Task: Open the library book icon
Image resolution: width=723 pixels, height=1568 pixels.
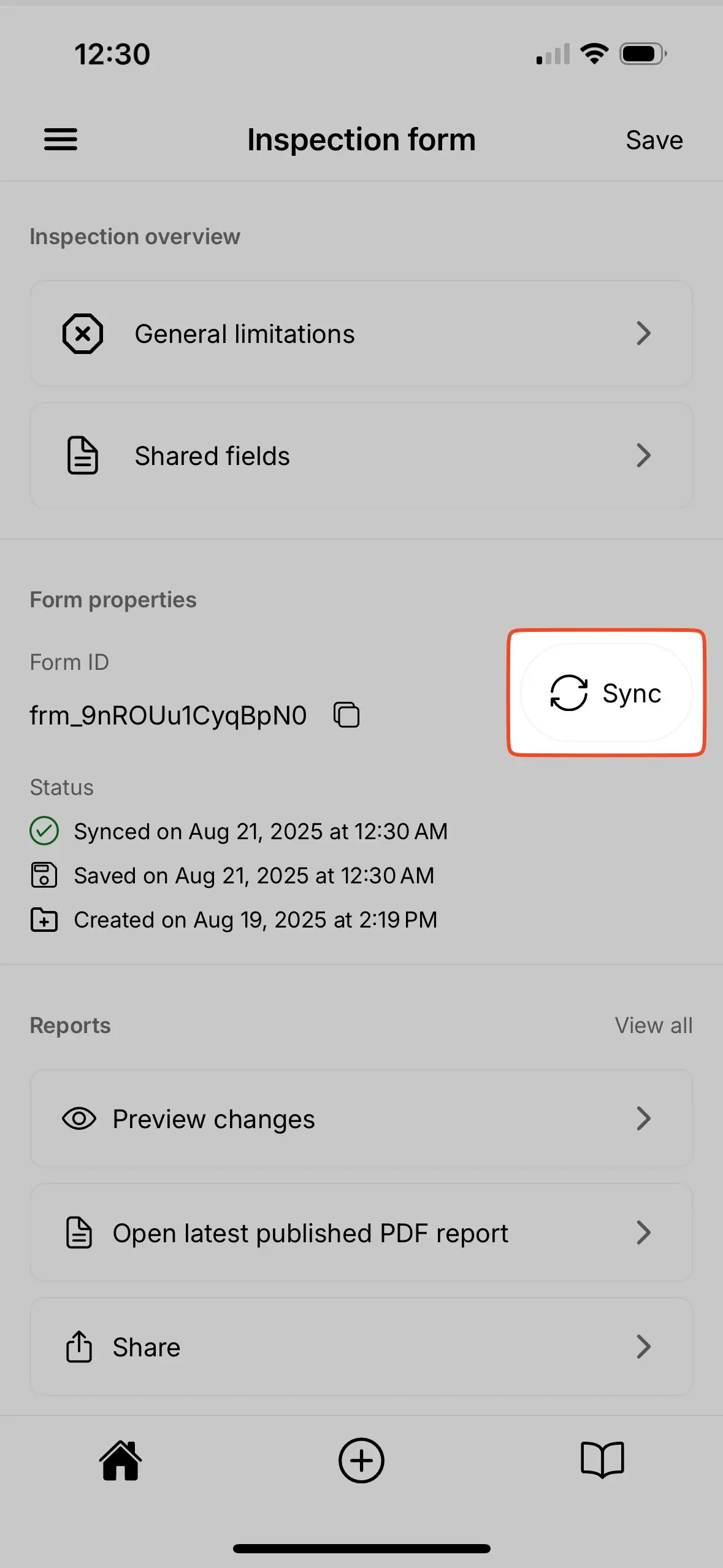Action: coord(602,1460)
